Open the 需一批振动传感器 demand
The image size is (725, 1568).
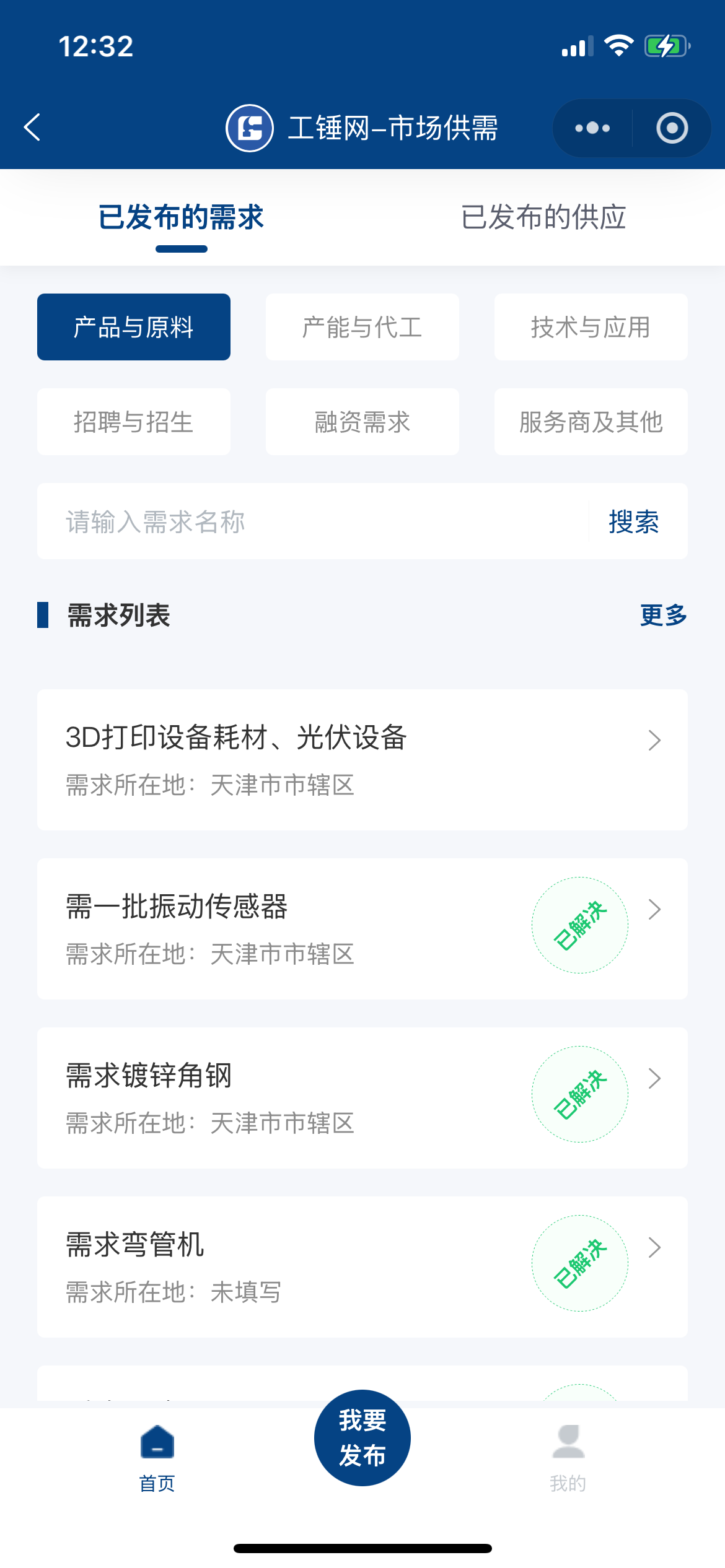click(x=362, y=929)
